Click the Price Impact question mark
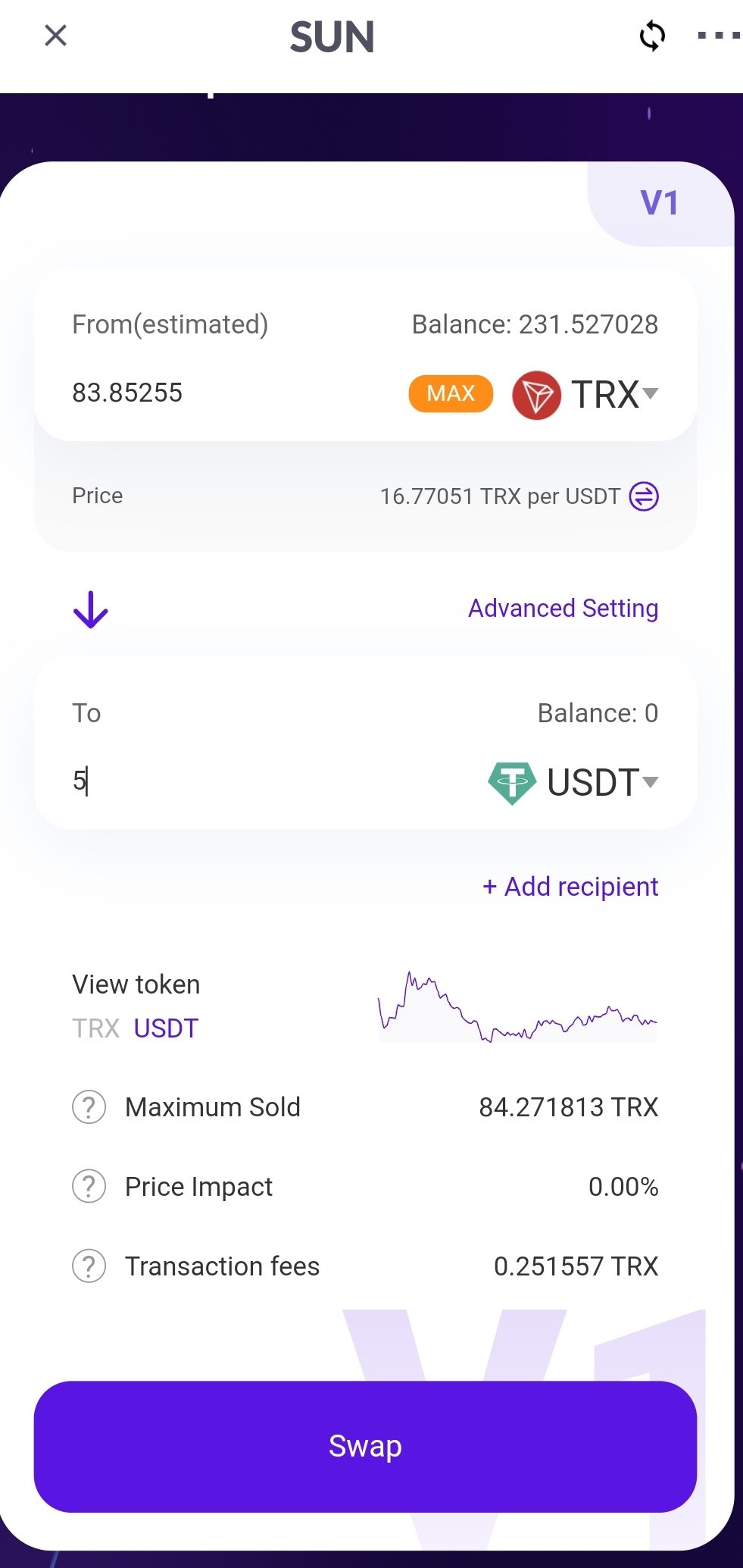Image resolution: width=743 pixels, height=1568 pixels. 89,1187
